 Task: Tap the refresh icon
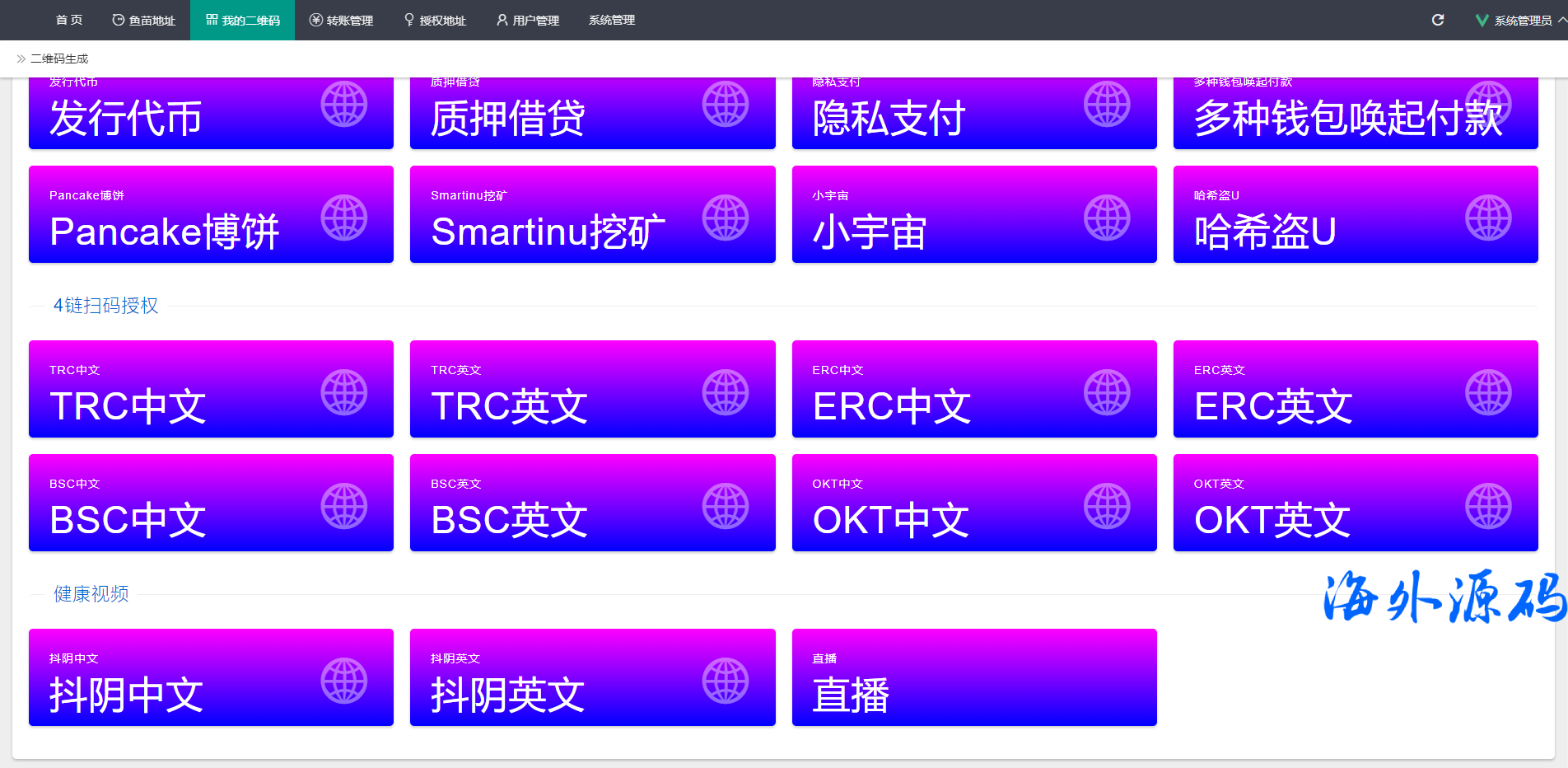(1438, 20)
